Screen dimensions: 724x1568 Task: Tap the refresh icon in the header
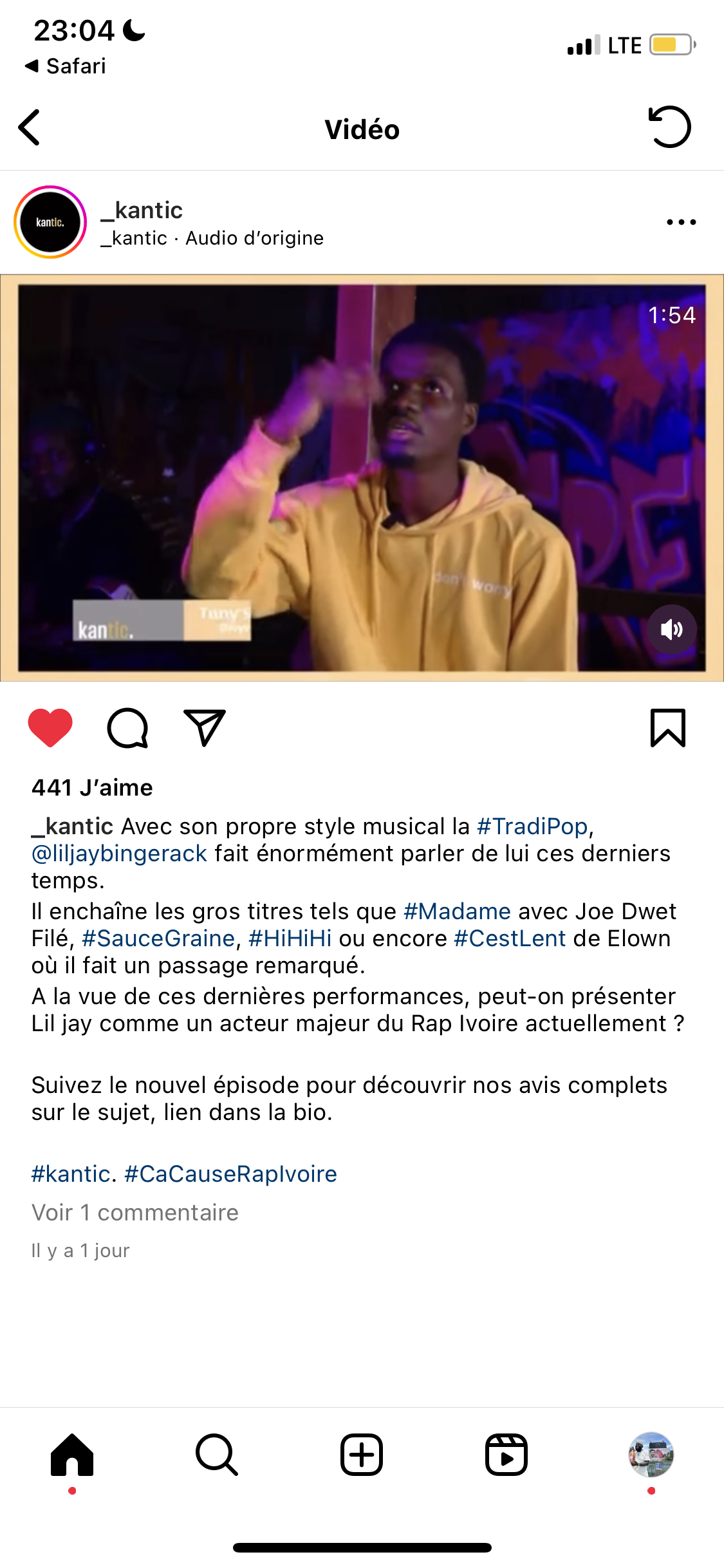[669, 127]
